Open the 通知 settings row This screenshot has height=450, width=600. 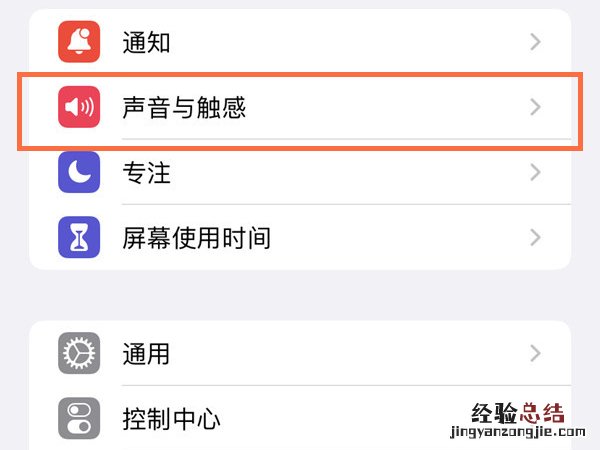300,41
